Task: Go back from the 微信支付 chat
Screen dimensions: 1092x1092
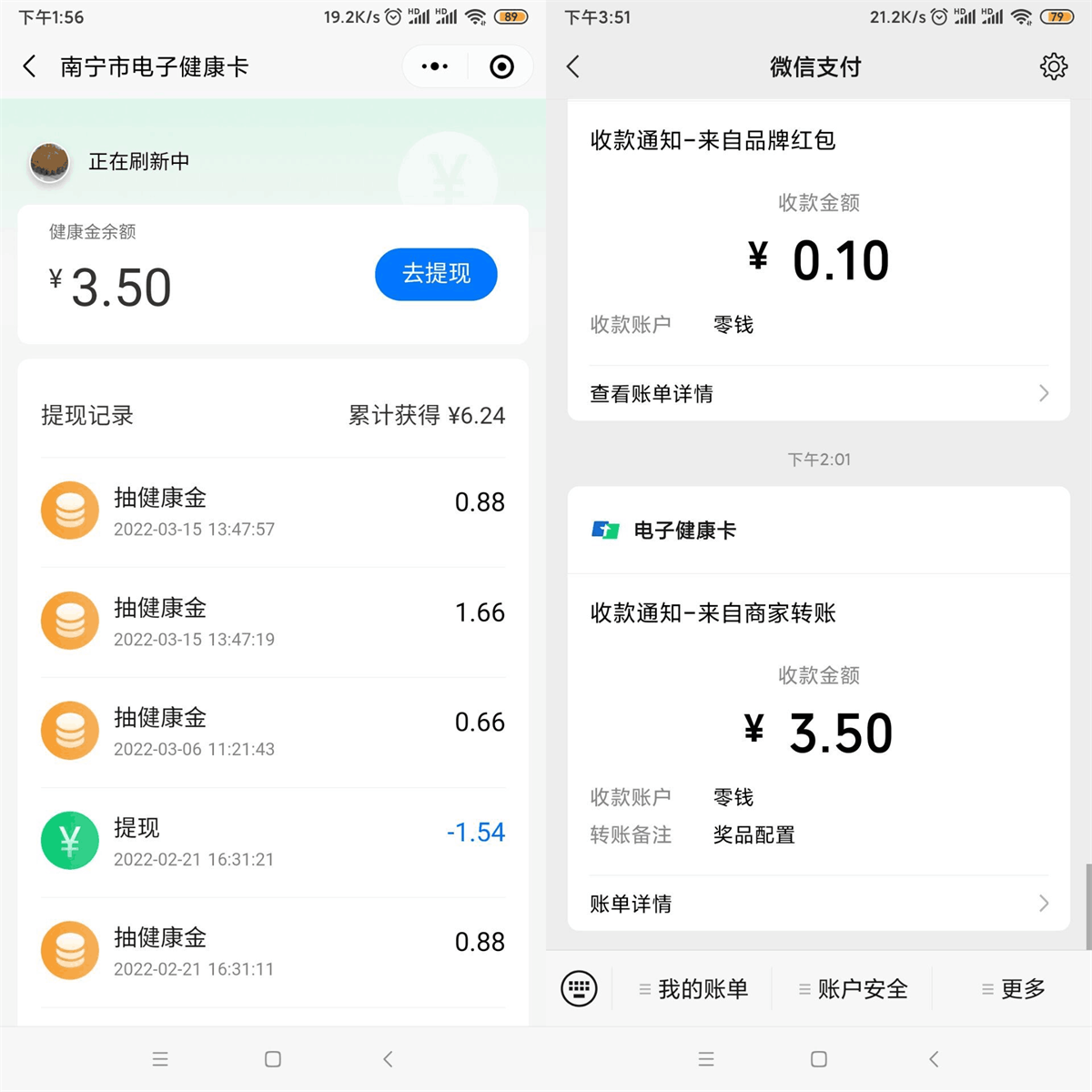Action: point(573,66)
